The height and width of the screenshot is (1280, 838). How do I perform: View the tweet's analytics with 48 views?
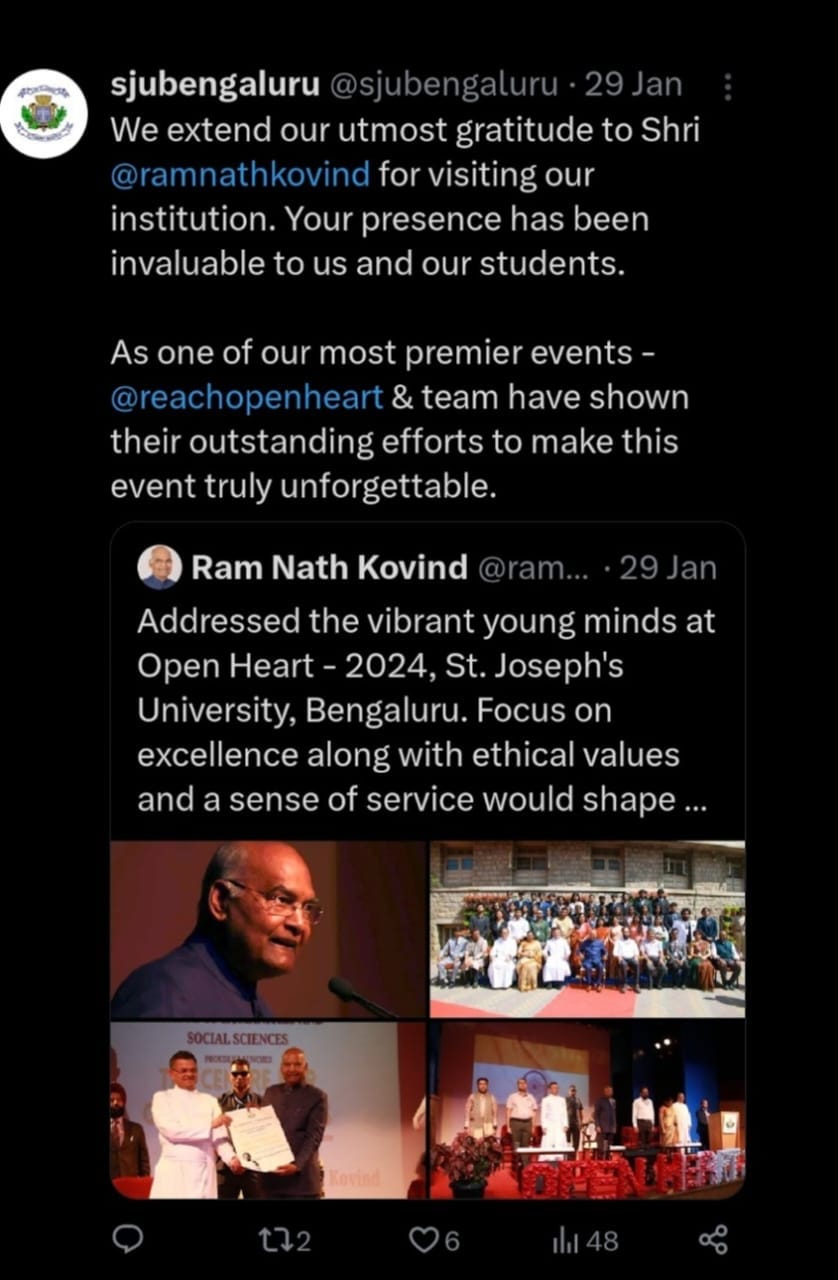click(x=586, y=1241)
